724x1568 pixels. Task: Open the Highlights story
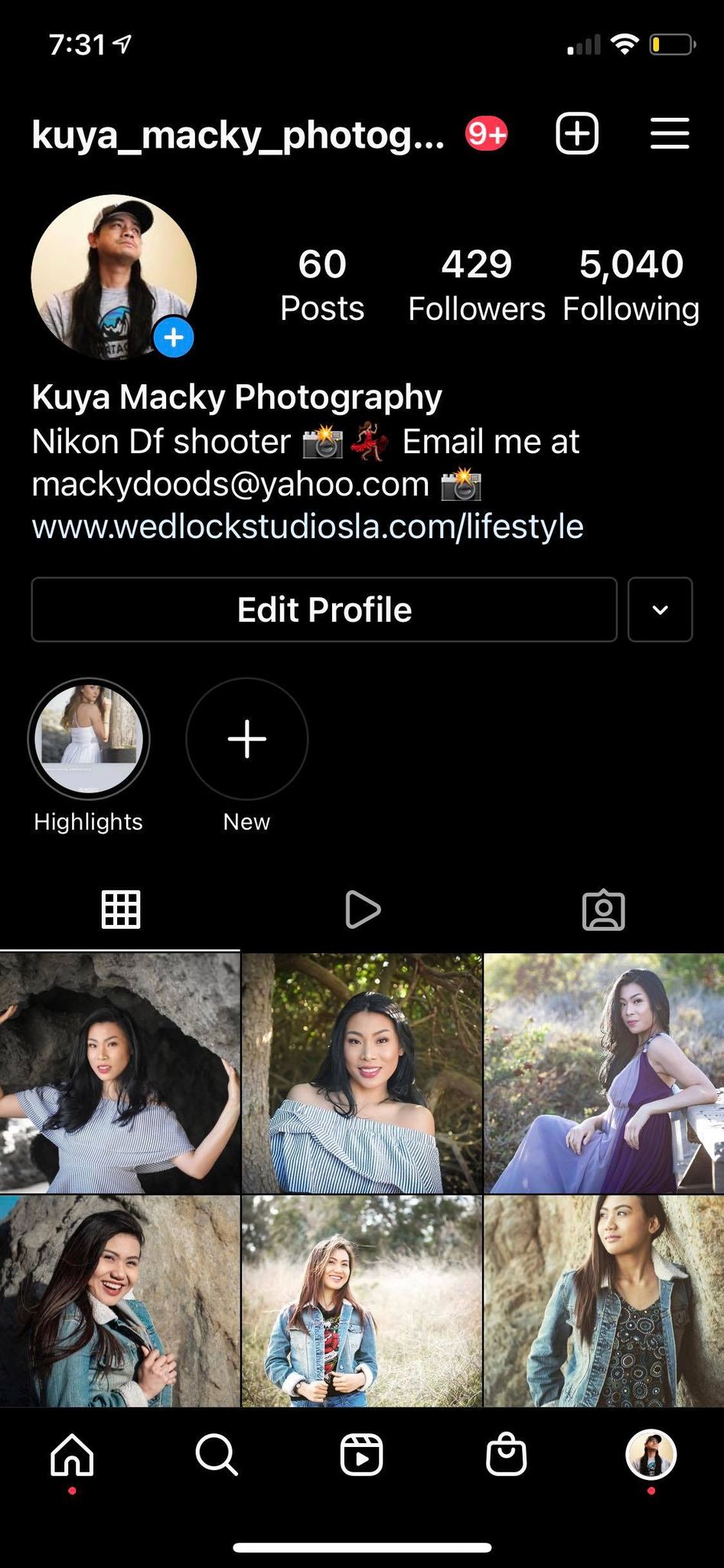(89, 739)
